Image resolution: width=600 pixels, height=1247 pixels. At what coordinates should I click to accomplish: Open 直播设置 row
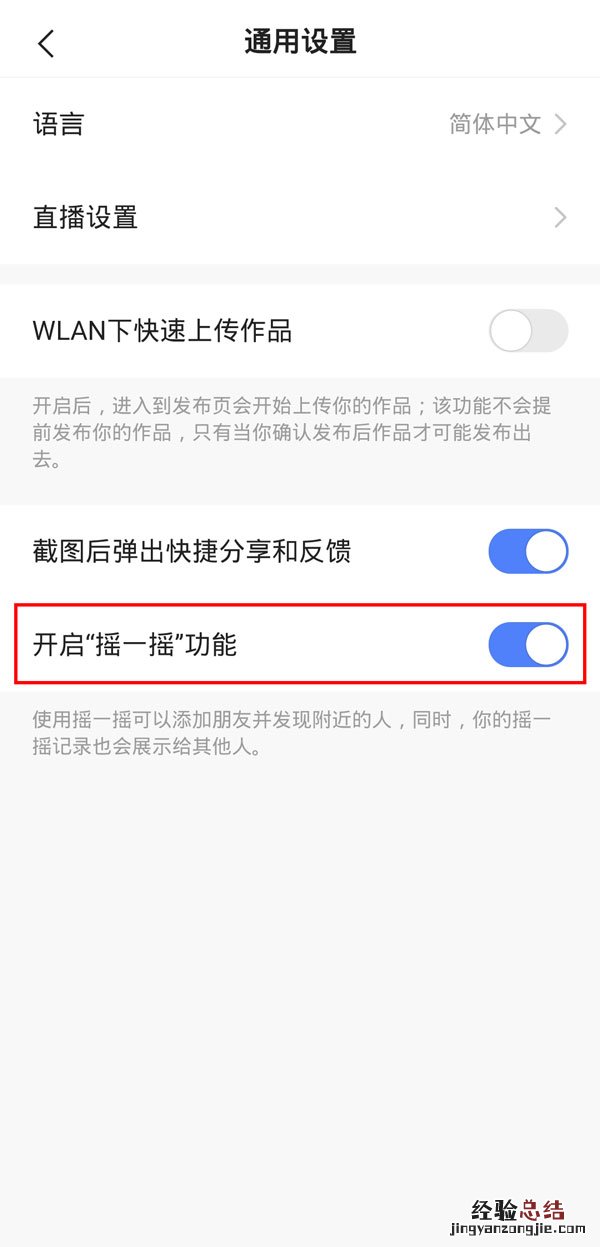tap(300, 217)
